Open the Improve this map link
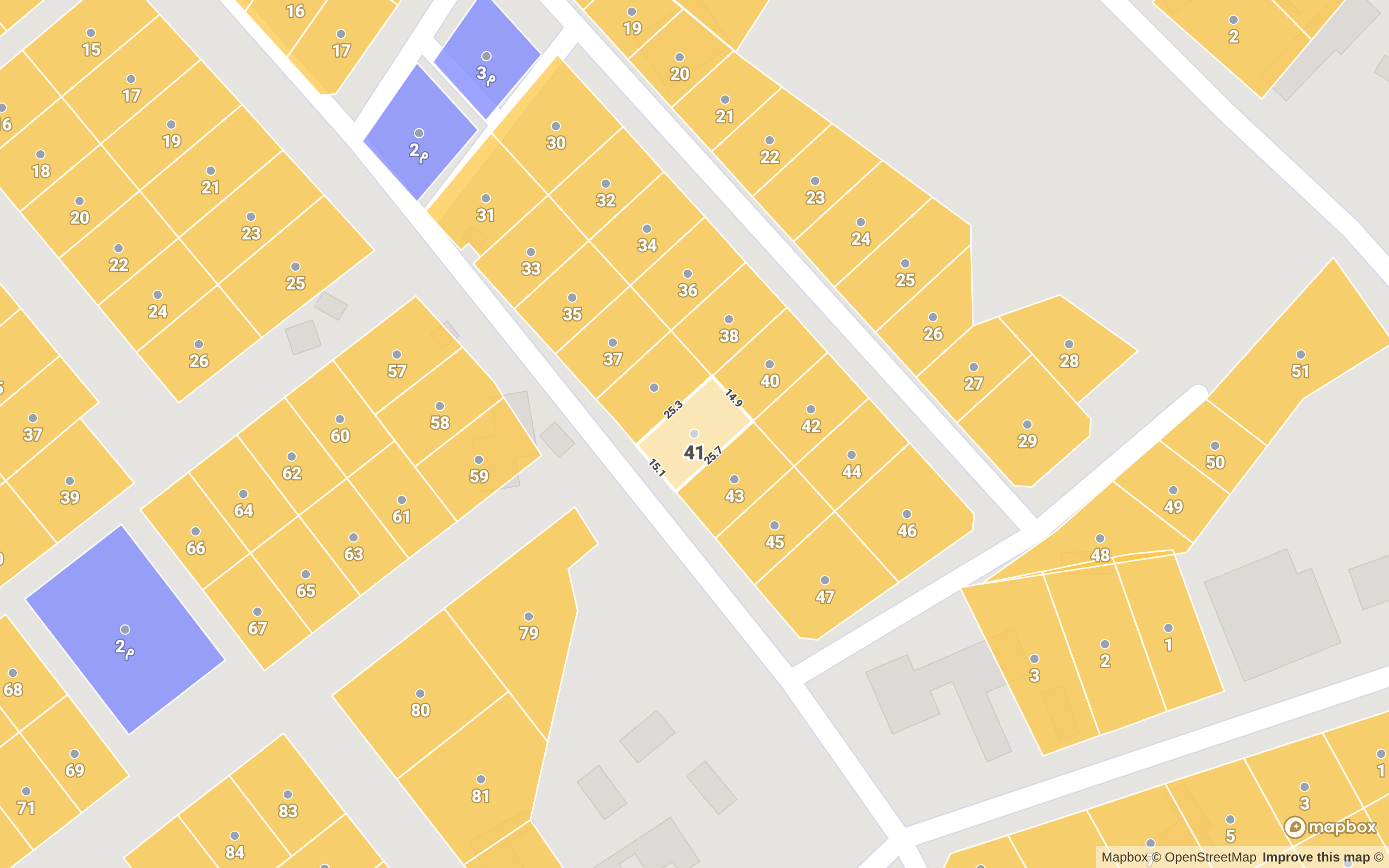1389x868 pixels. pyautogui.click(x=1316, y=858)
